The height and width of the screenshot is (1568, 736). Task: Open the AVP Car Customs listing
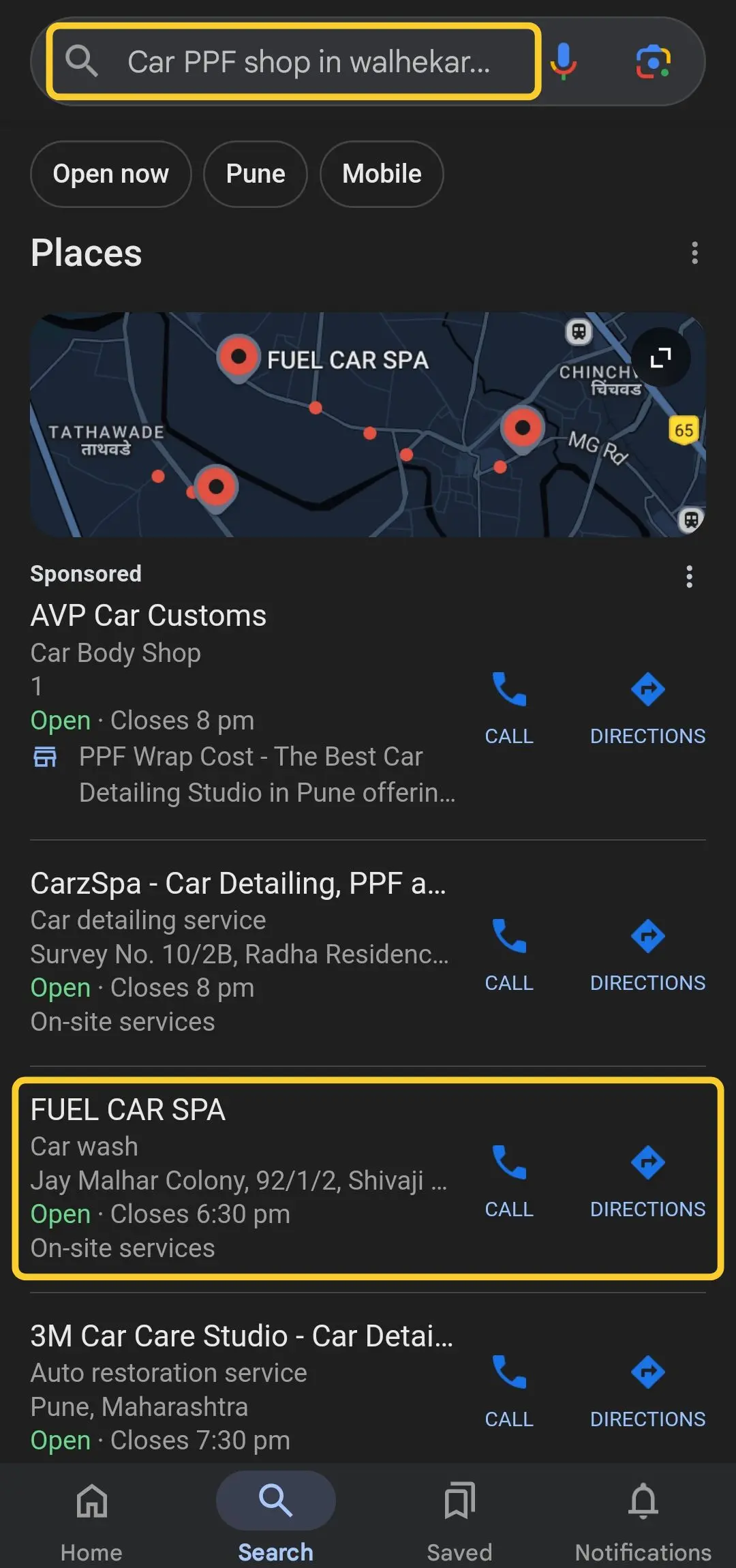tap(148, 614)
